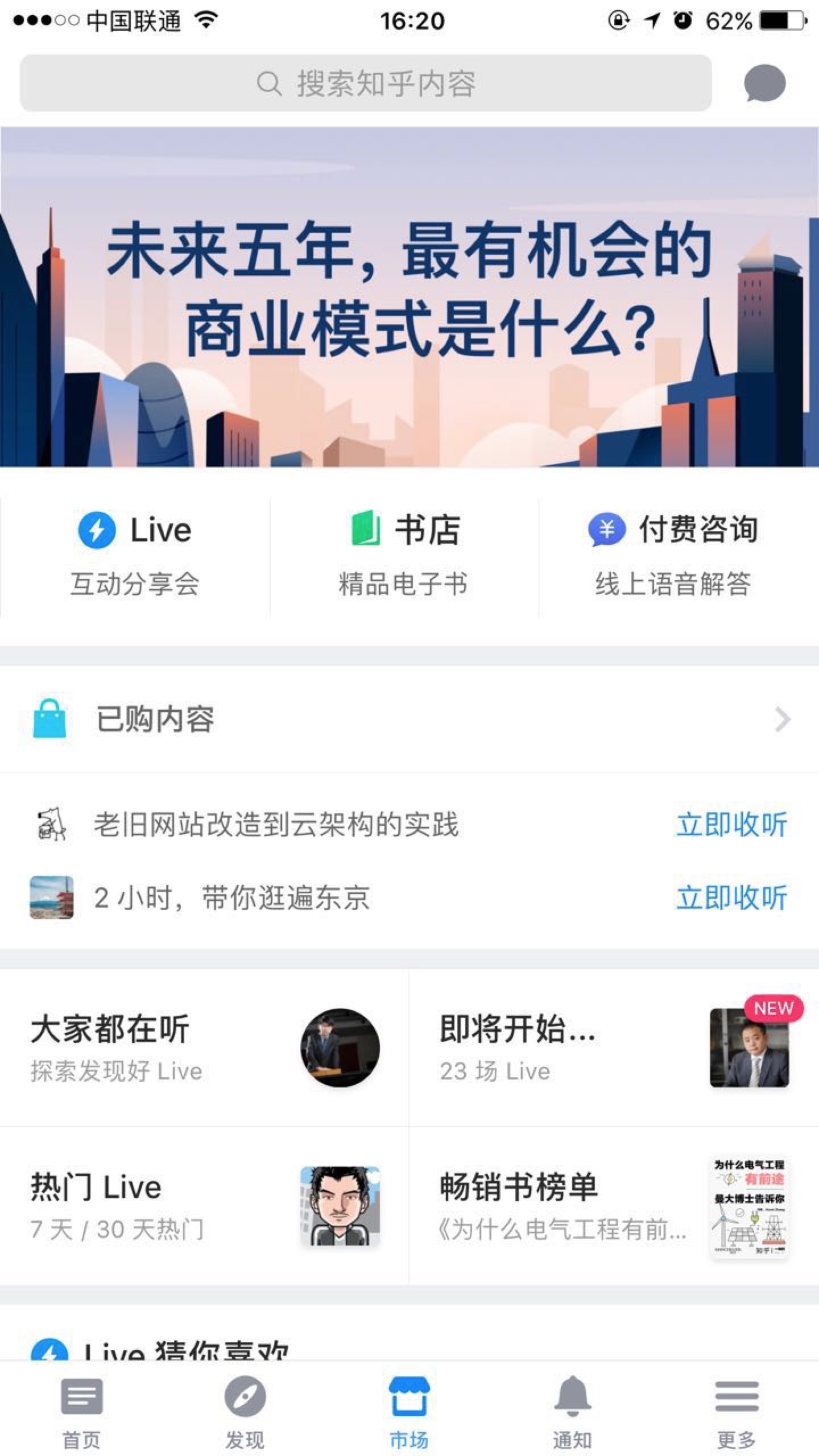
Task: Open the 热门 Live card
Action: (204, 1206)
